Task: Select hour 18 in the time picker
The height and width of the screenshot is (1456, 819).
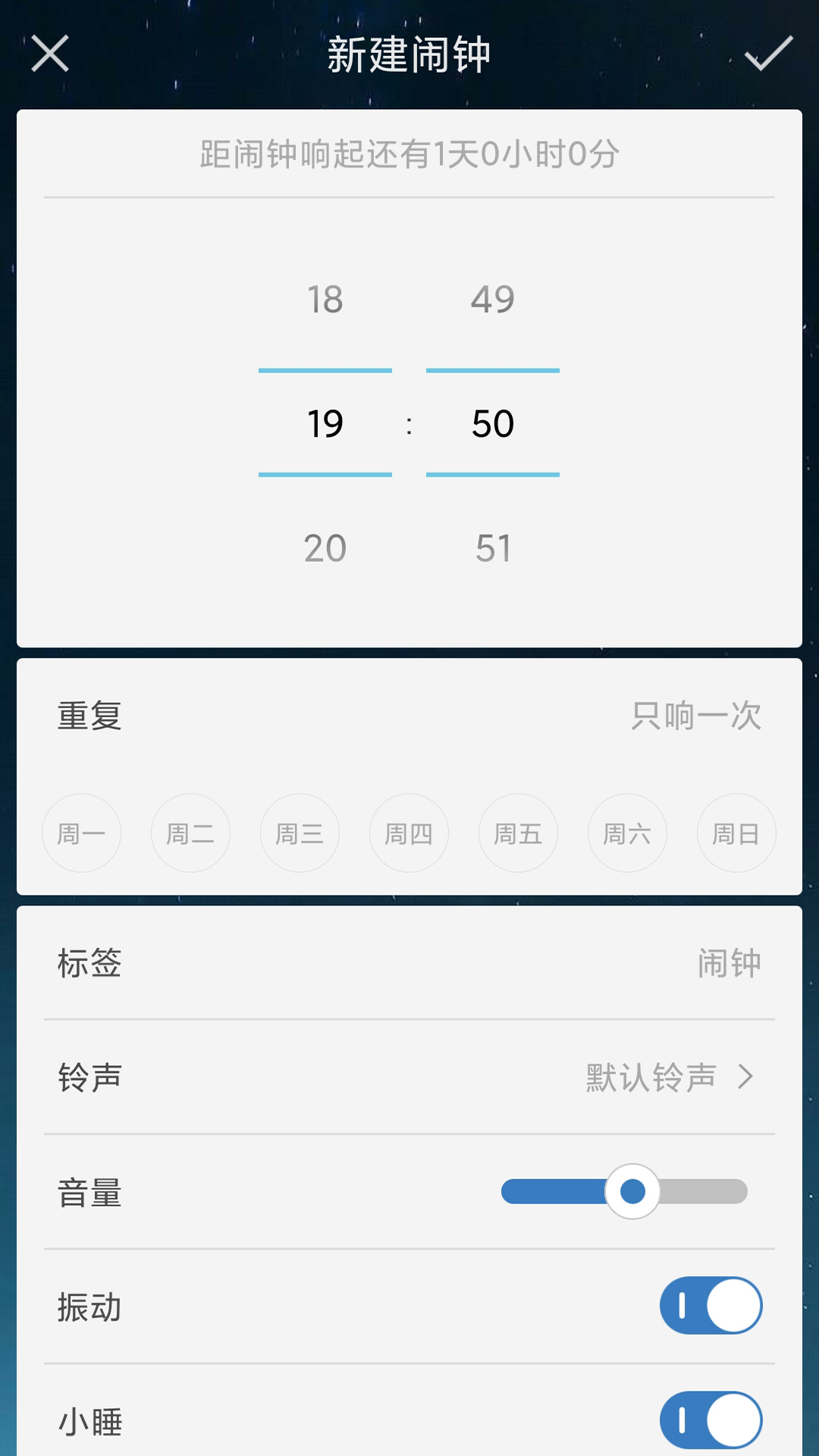Action: click(325, 299)
